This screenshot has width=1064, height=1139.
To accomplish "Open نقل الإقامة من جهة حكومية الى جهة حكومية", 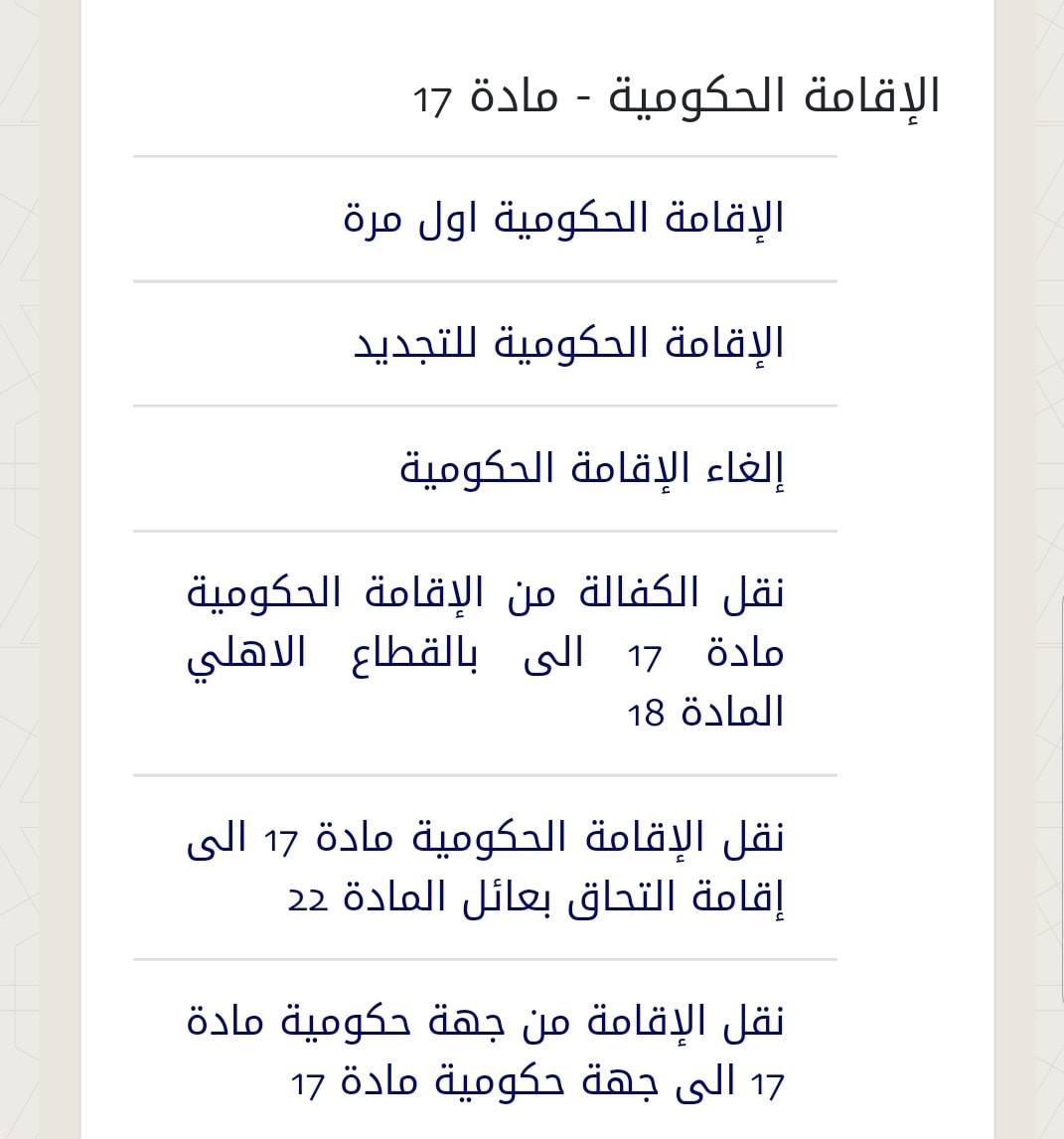I will (485, 1052).
